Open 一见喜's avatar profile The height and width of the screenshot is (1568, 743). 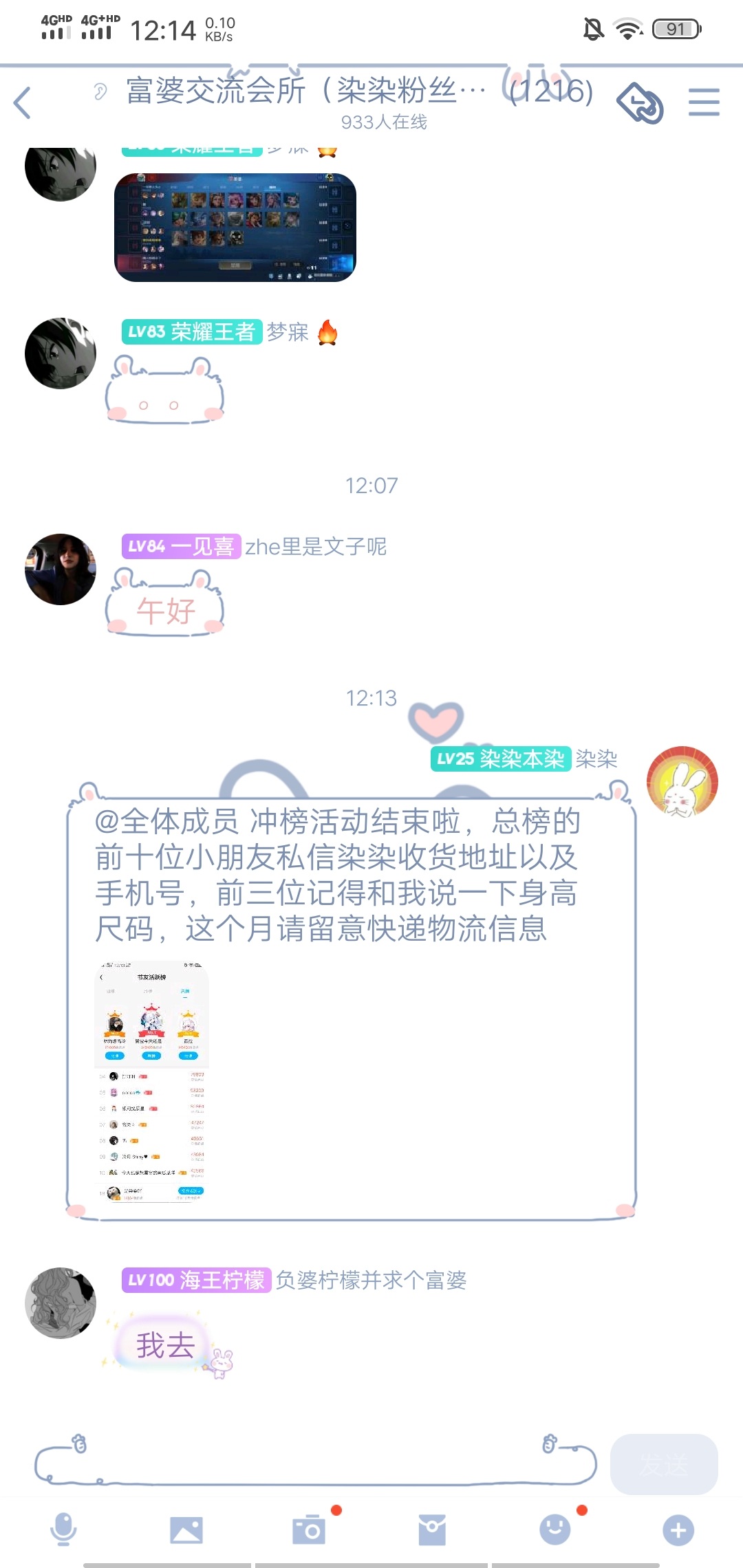[x=61, y=569]
